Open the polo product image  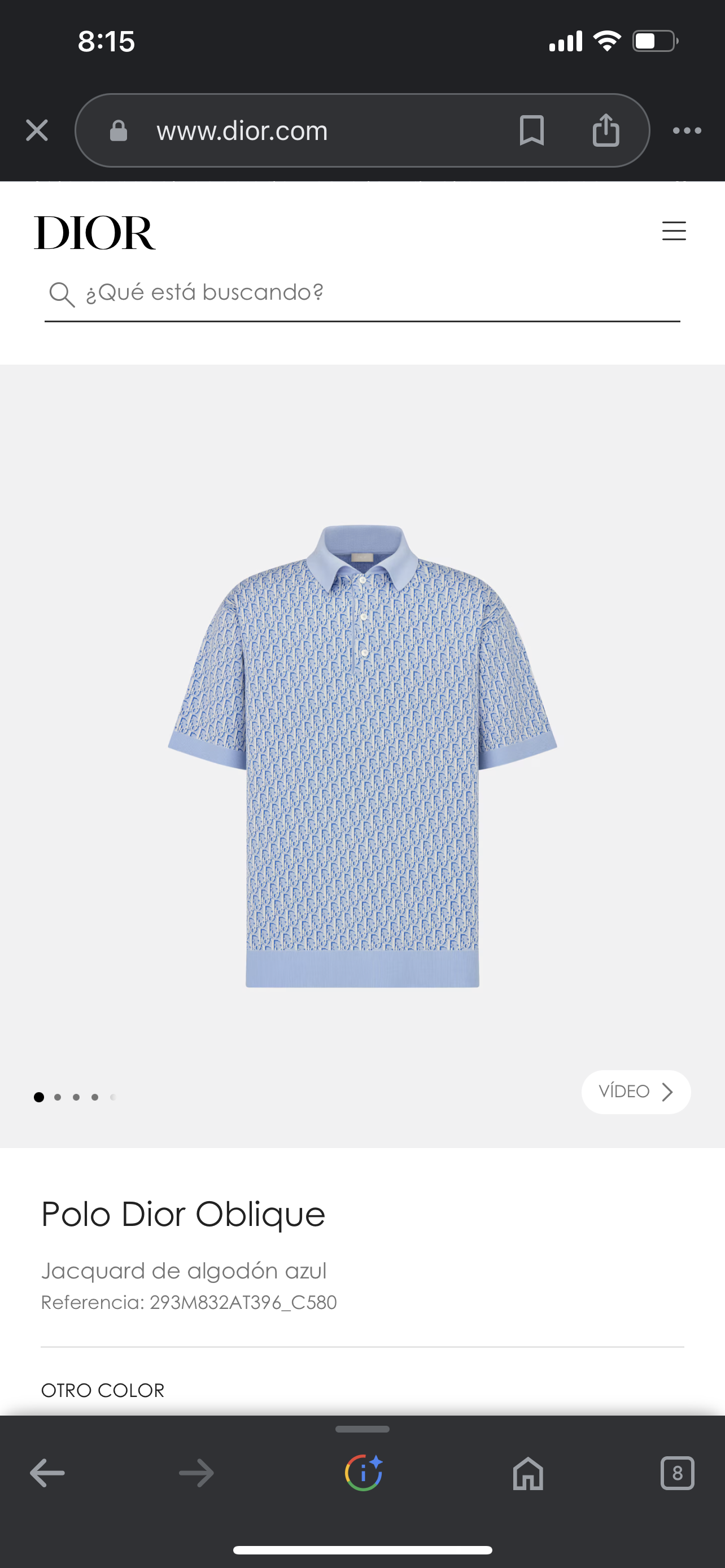362,755
